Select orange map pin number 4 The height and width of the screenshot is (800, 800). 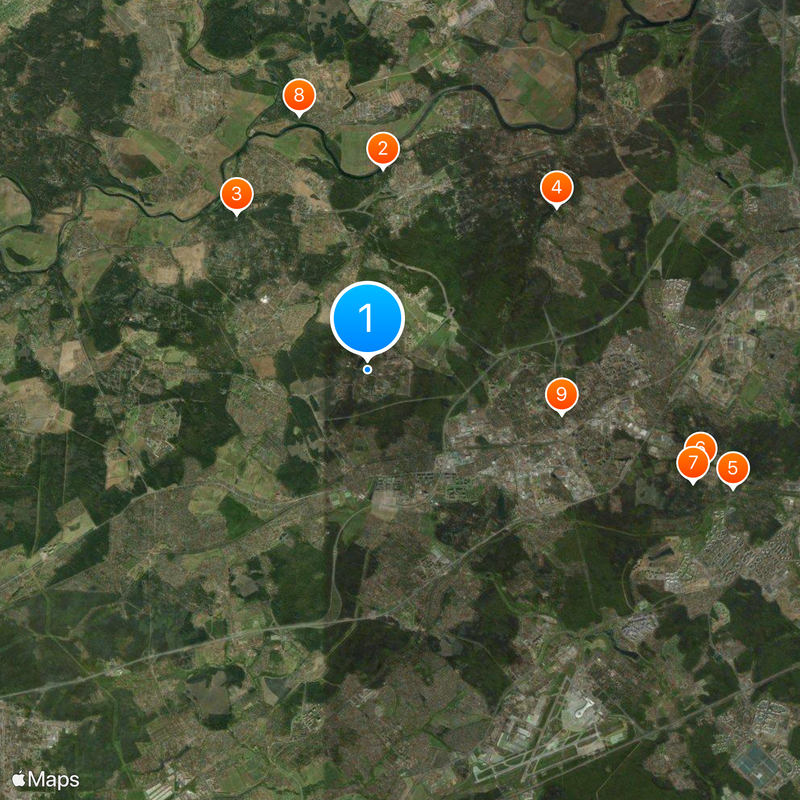click(556, 187)
